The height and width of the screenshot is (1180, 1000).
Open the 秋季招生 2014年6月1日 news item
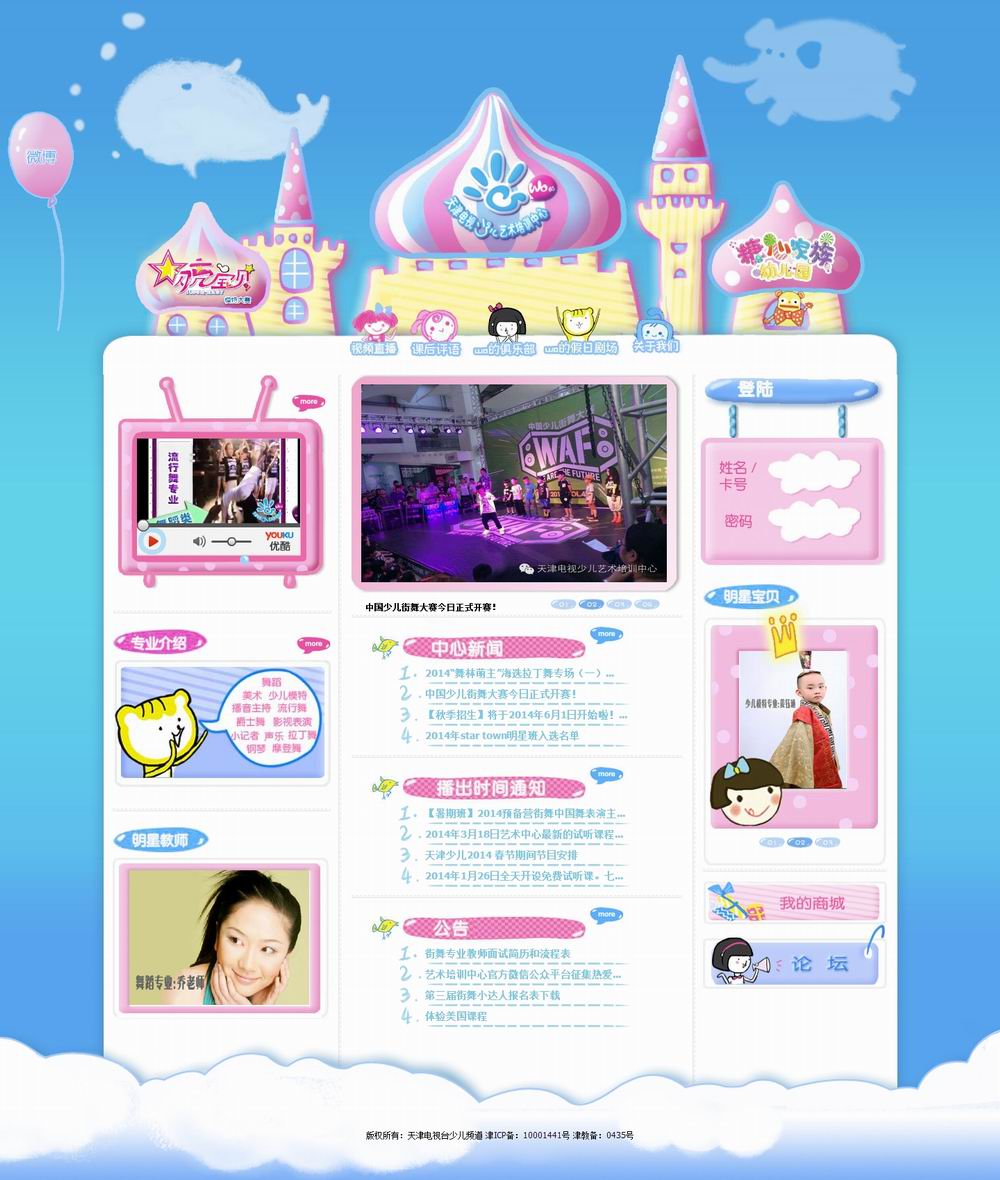525,715
